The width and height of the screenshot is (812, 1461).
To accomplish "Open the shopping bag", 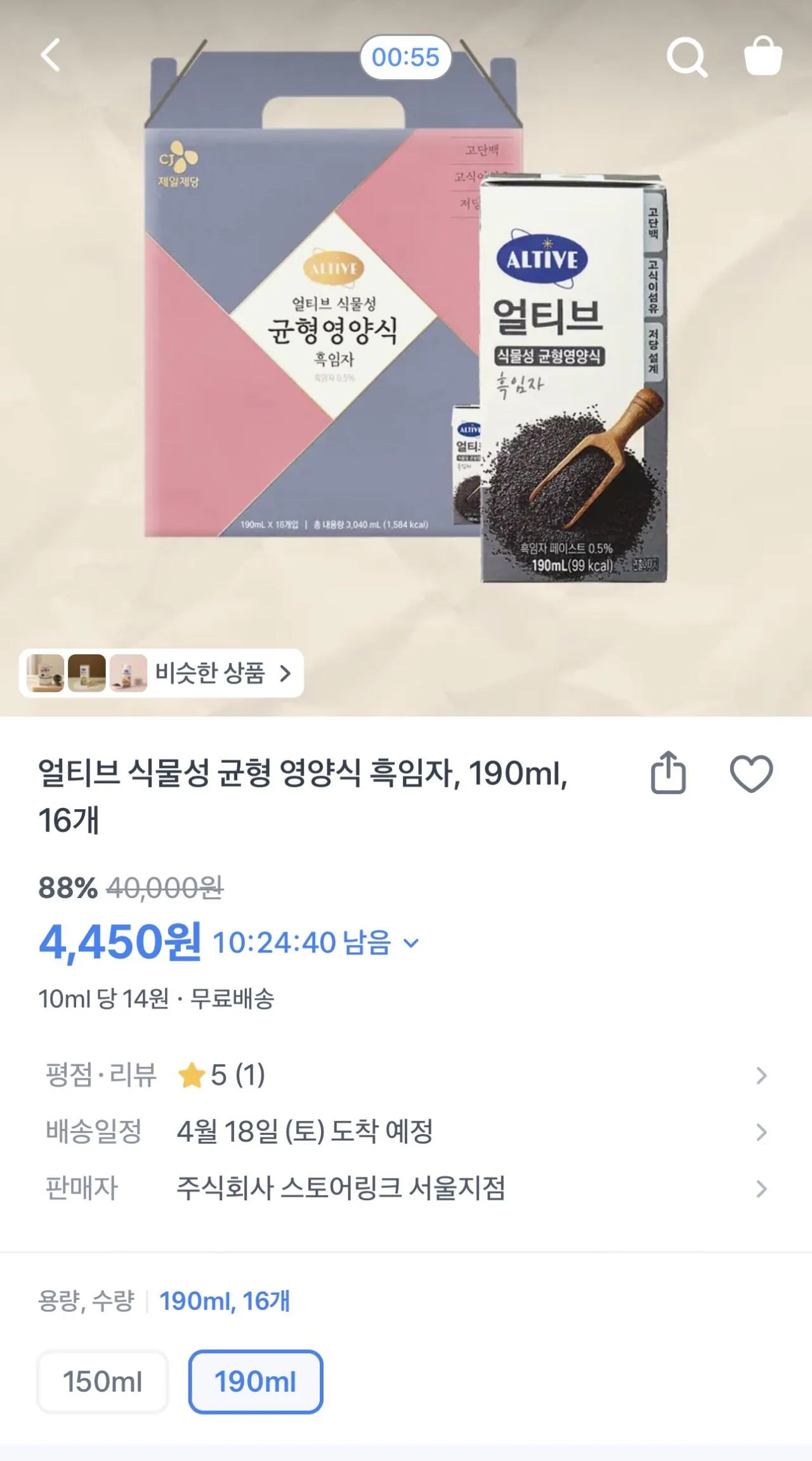I will coord(764,56).
